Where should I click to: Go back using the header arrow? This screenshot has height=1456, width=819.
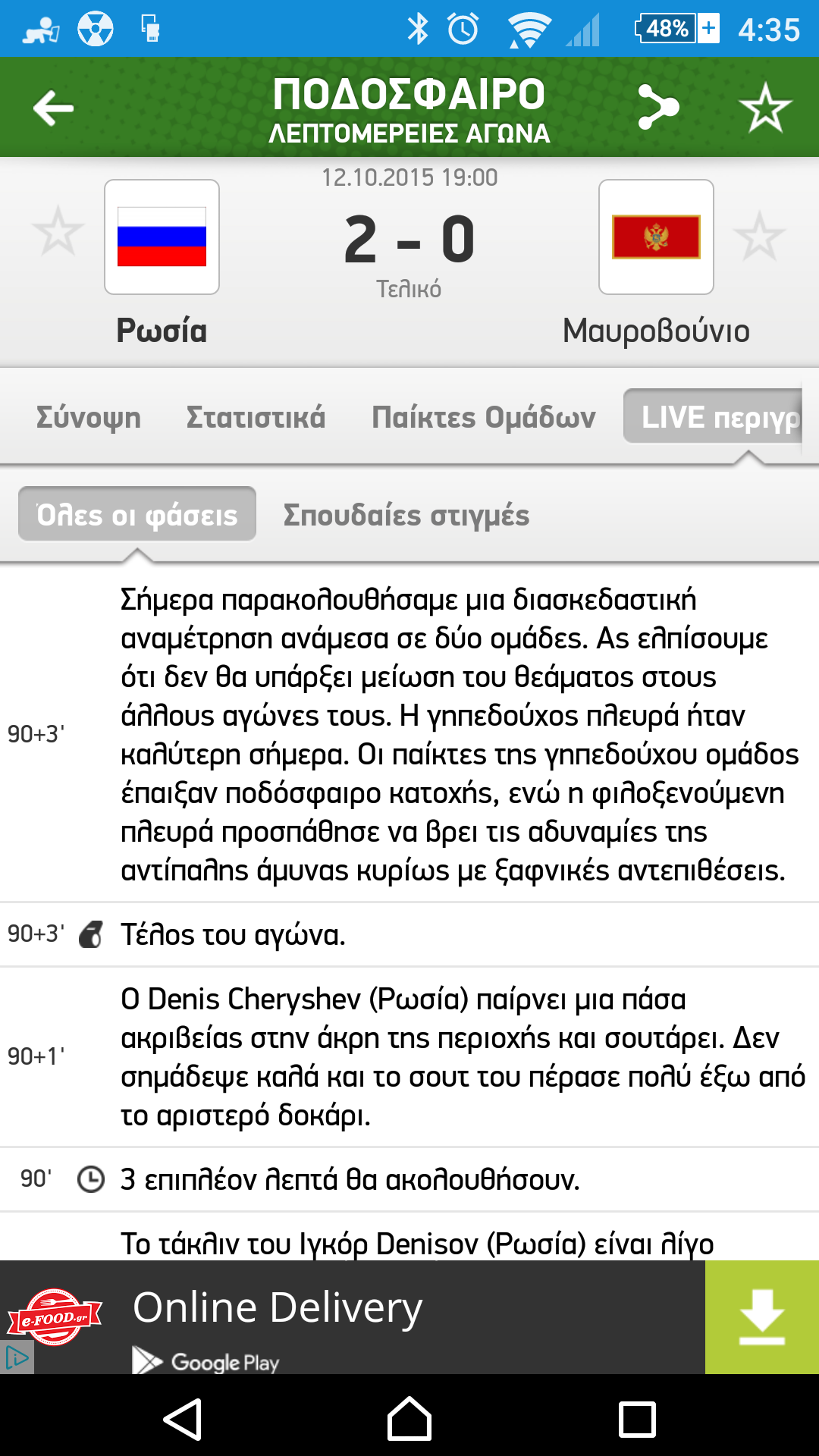click(53, 108)
